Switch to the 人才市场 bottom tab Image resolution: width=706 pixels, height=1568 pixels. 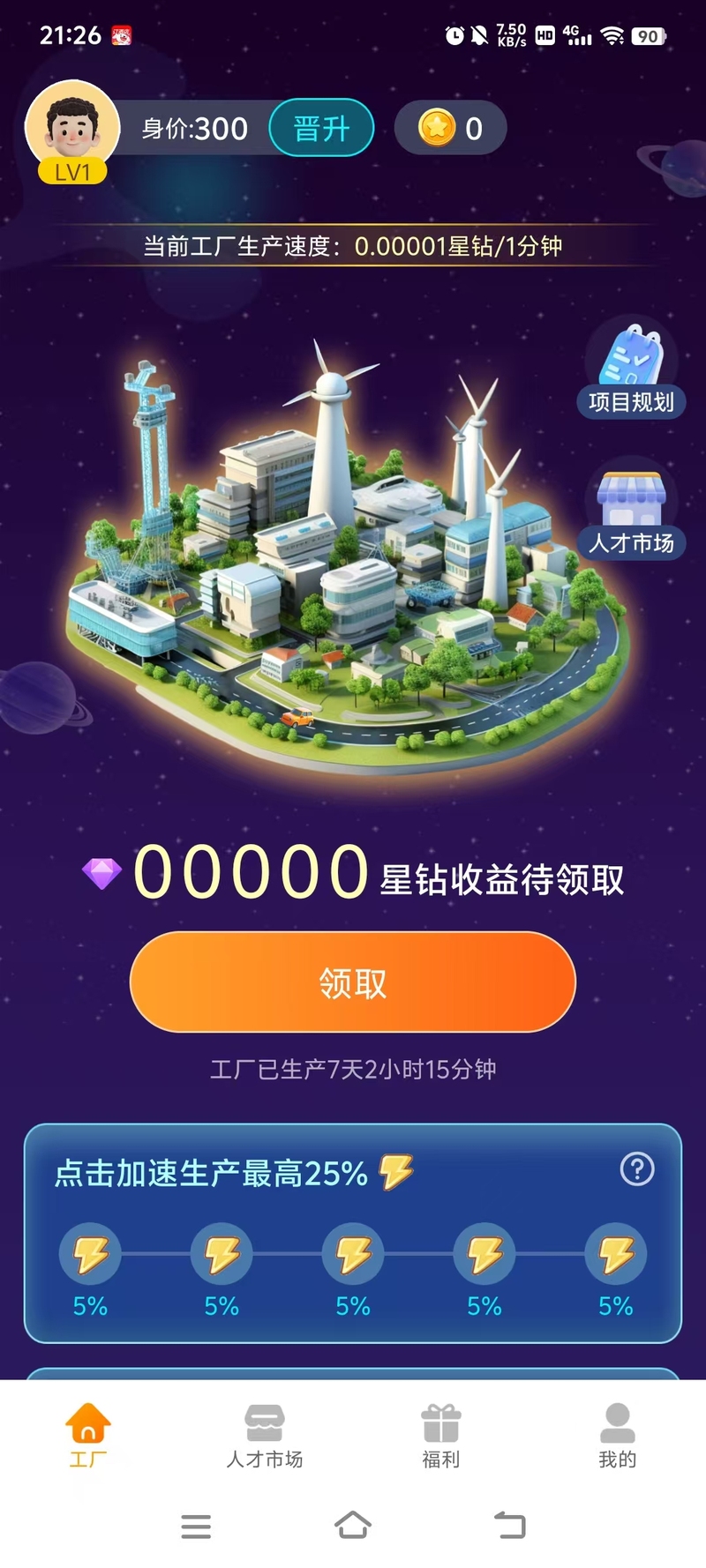(265, 1436)
